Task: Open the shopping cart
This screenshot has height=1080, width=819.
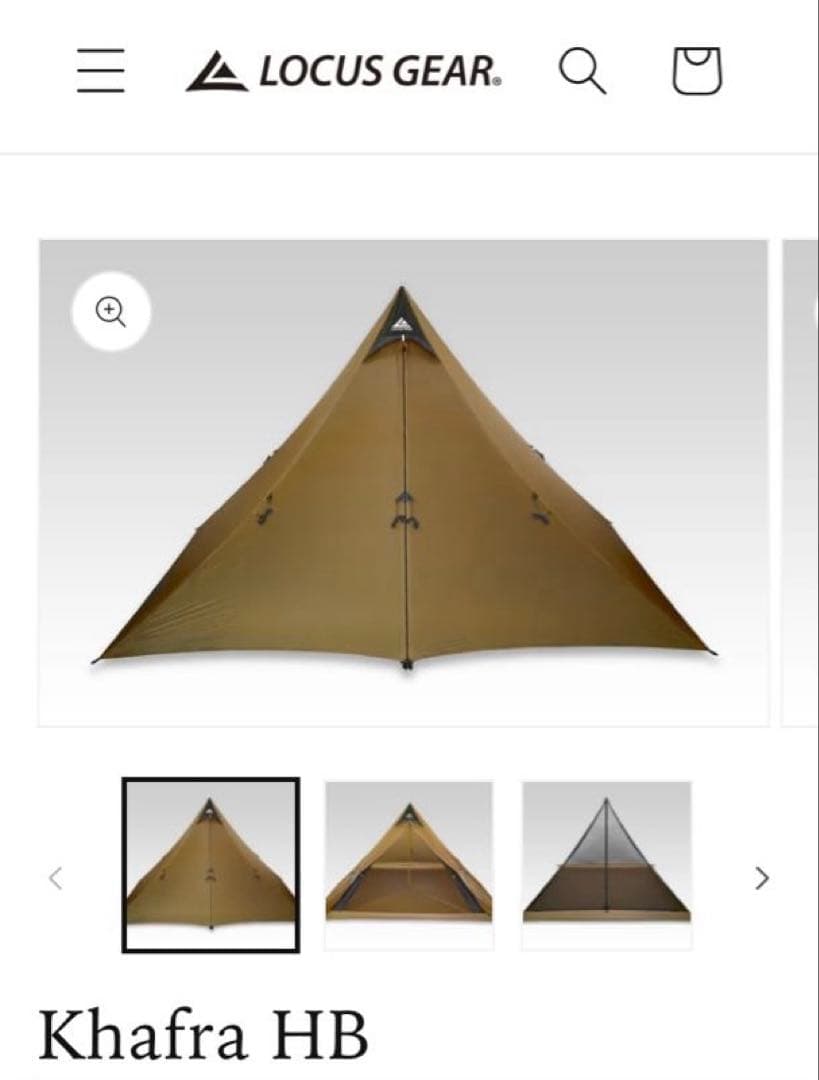Action: [x=696, y=71]
